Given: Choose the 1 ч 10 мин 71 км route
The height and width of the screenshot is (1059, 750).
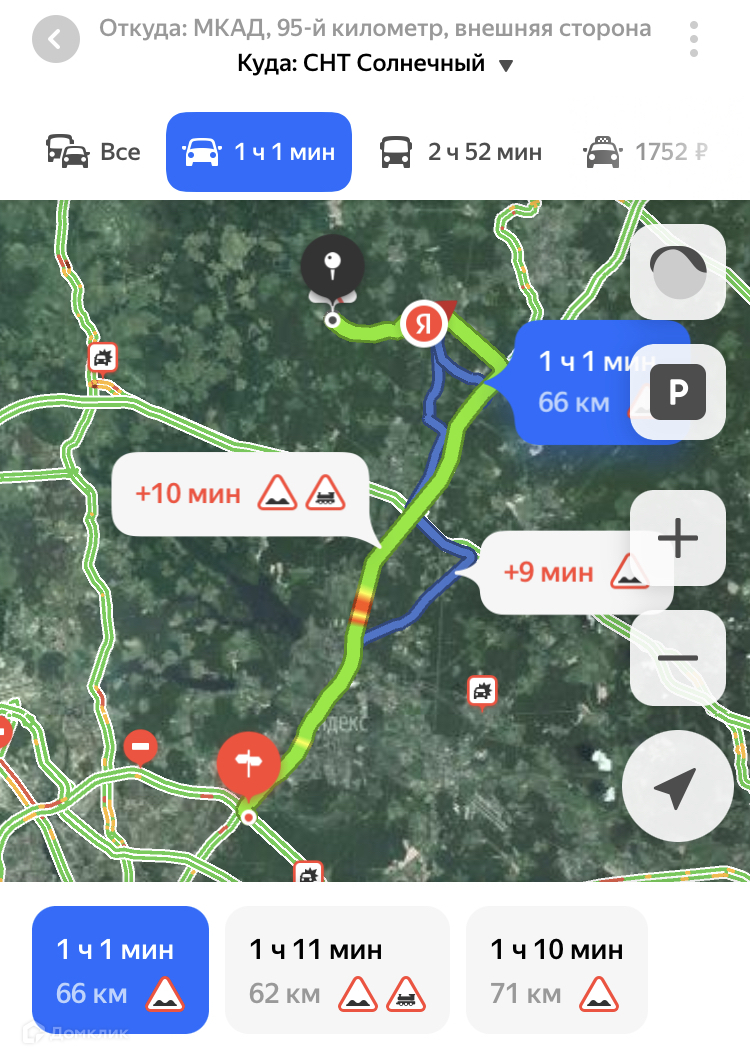Looking at the screenshot, I should click(556, 969).
